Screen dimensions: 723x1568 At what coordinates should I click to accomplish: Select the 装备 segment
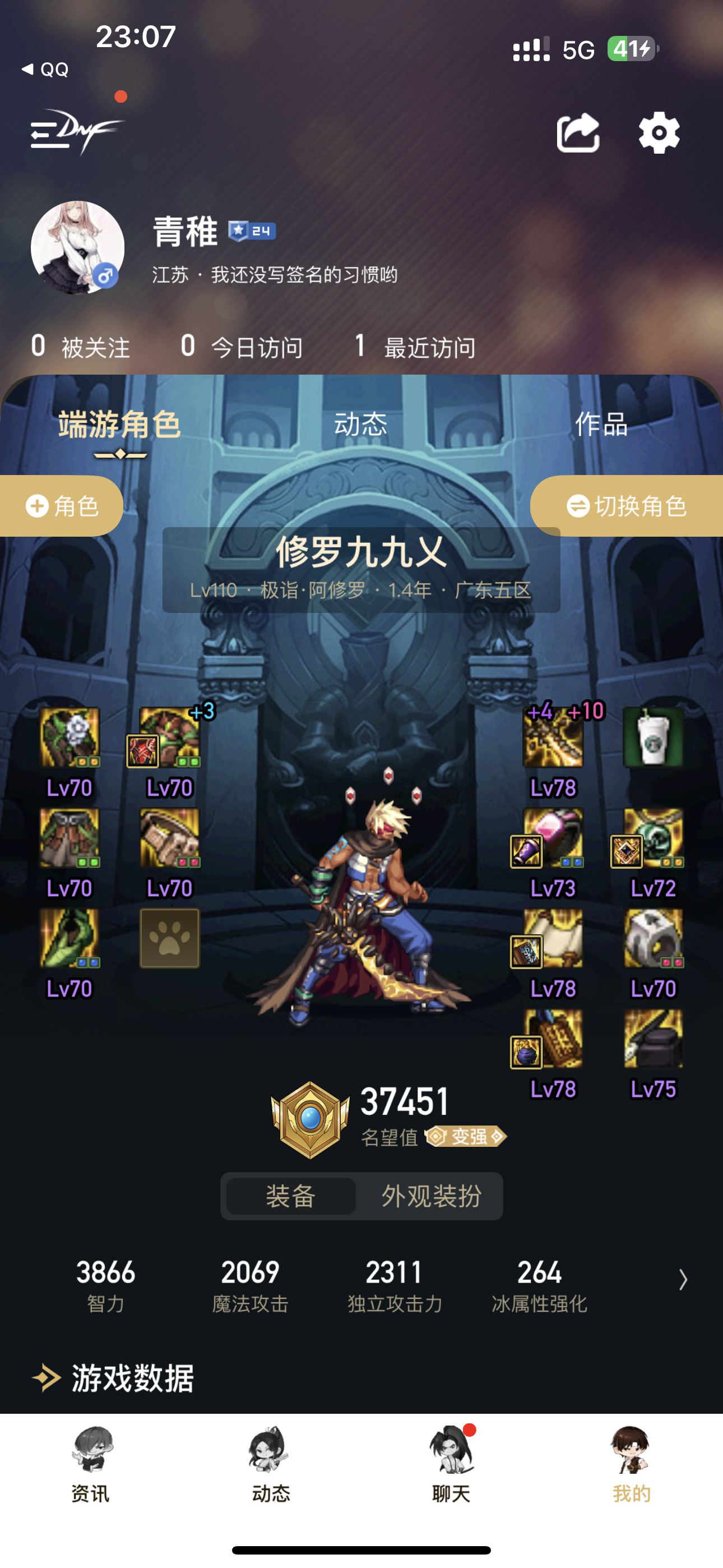(x=290, y=1196)
